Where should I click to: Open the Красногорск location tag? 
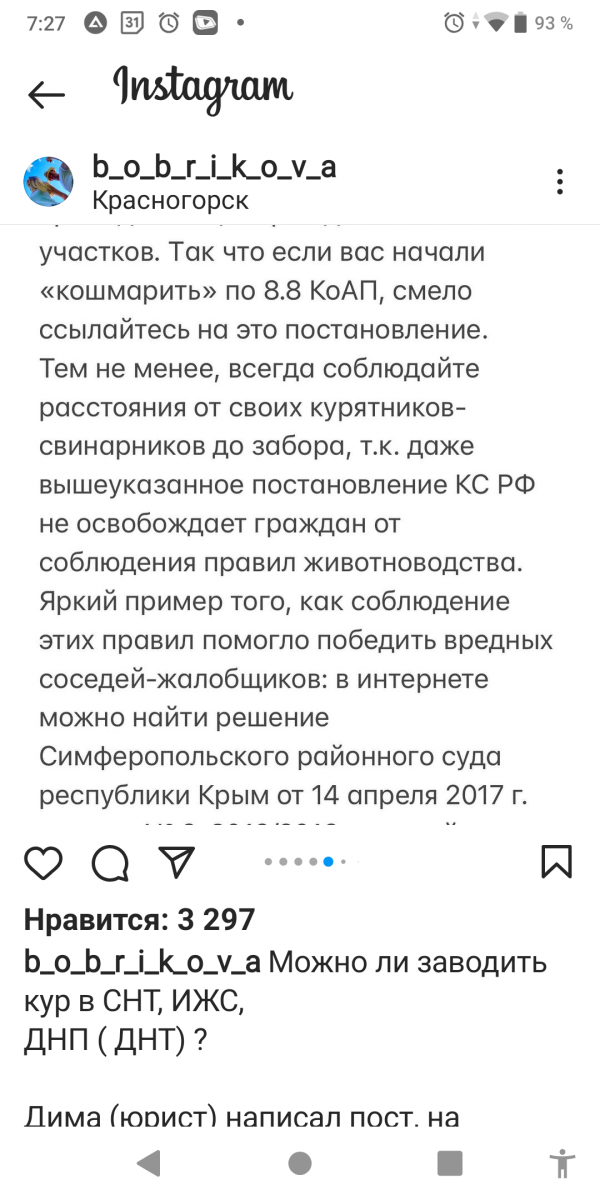[x=170, y=200]
